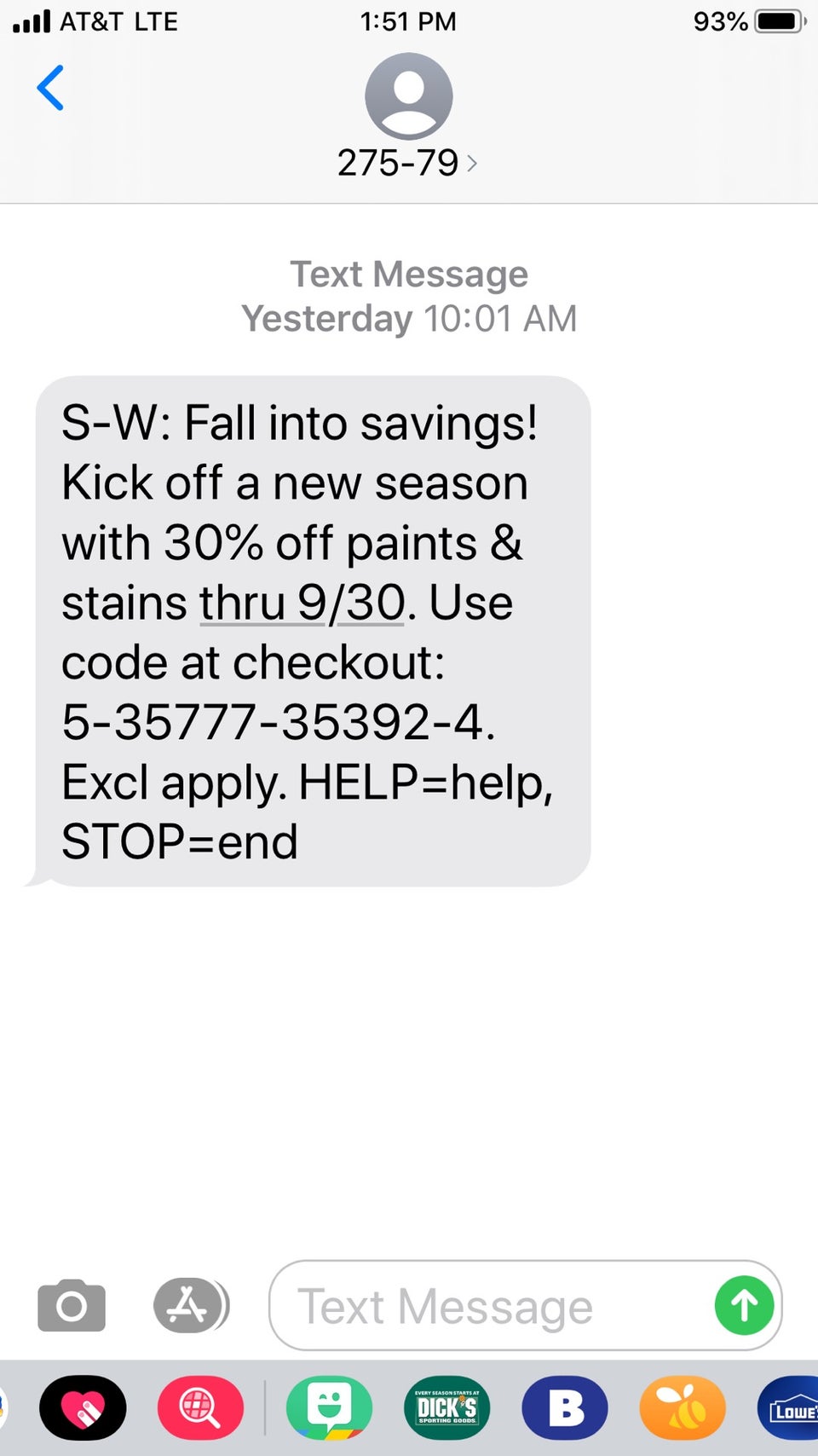Open the blue B app in the drawer
Screen dimensions: 818x1456
pyautogui.click(x=565, y=1407)
